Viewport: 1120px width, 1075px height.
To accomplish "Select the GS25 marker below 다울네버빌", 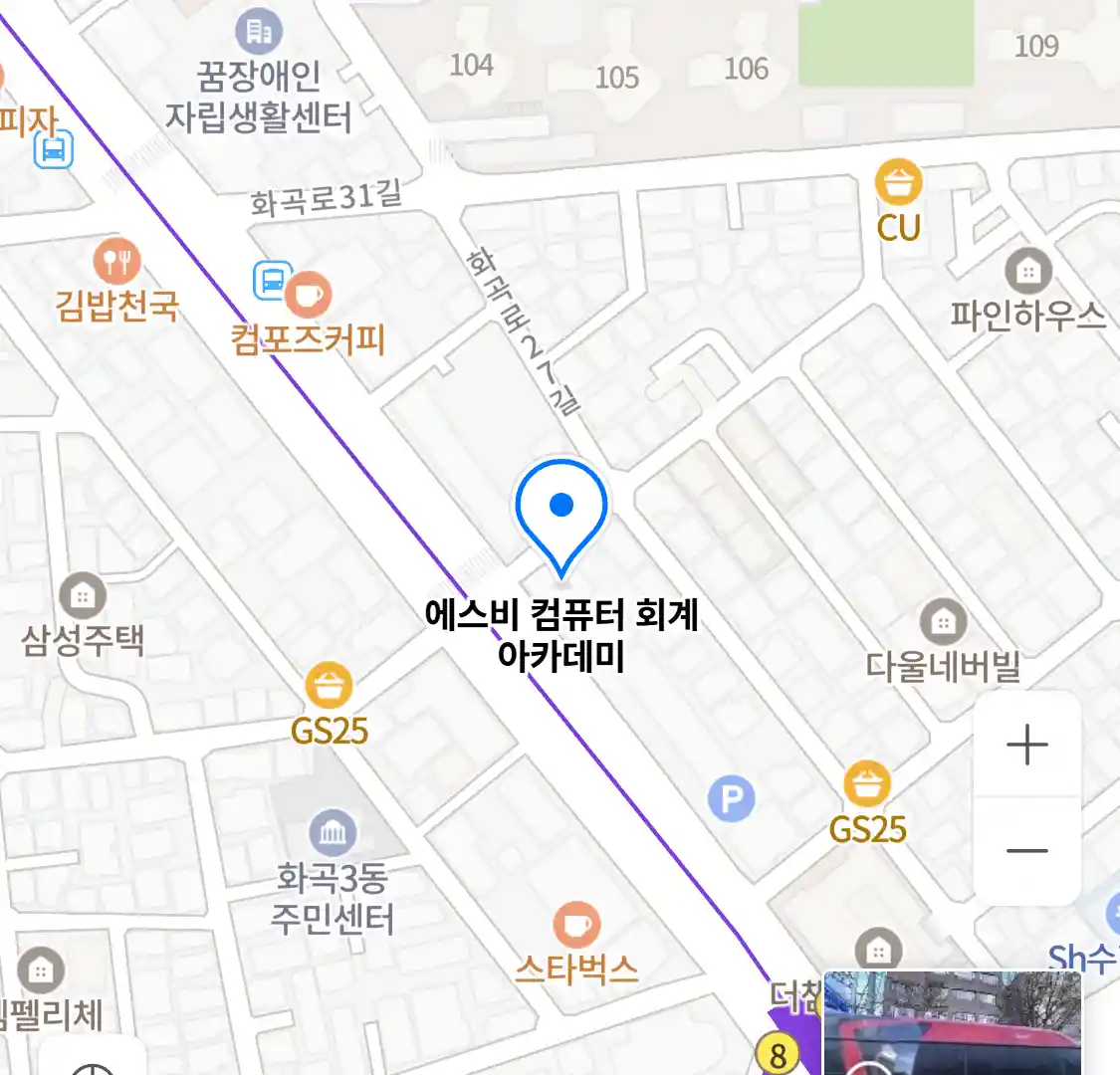I will pos(867,785).
